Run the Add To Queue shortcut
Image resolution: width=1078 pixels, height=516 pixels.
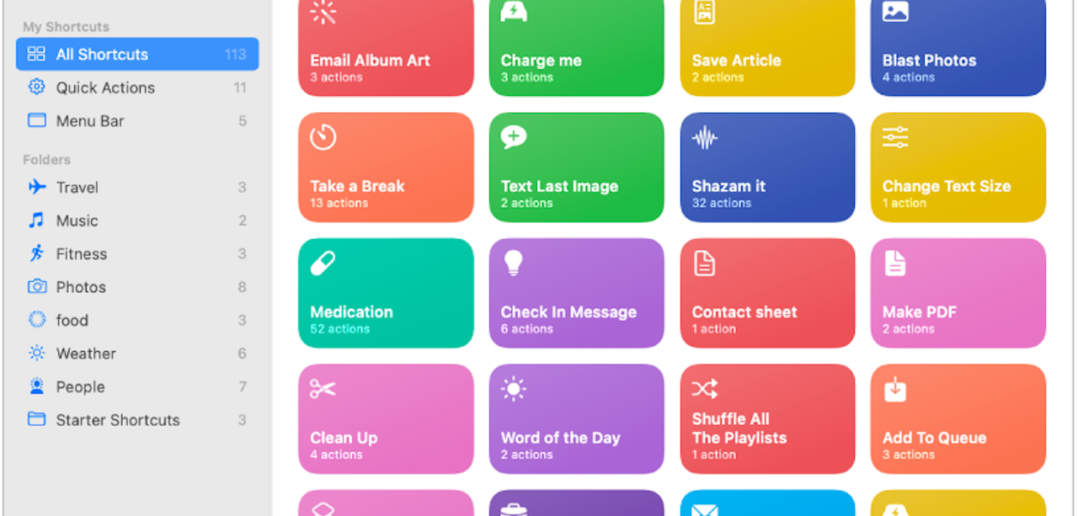coord(957,419)
